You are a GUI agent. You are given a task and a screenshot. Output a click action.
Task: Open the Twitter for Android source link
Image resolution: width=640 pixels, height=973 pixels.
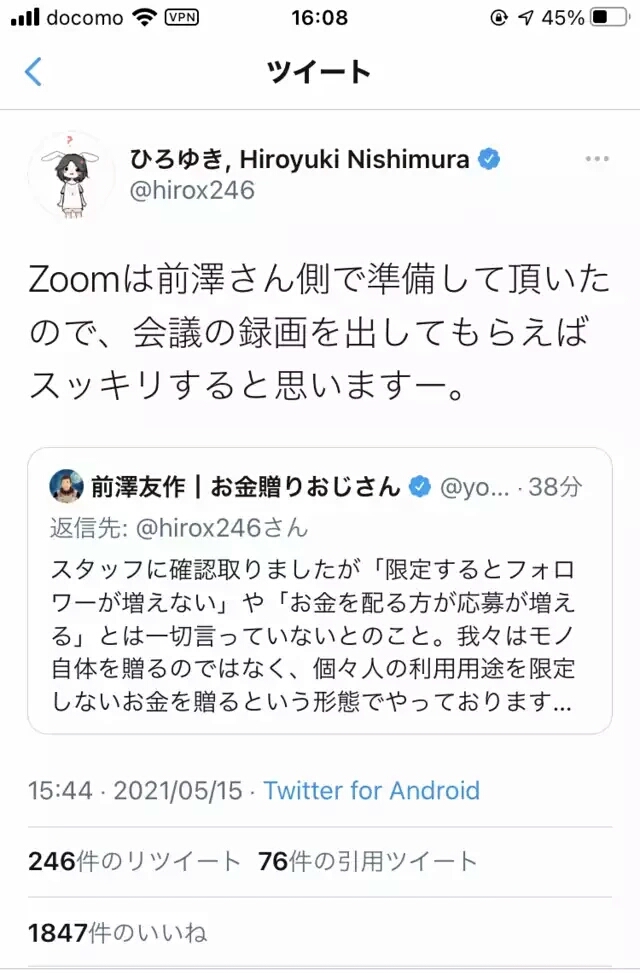tap(371, 791)
